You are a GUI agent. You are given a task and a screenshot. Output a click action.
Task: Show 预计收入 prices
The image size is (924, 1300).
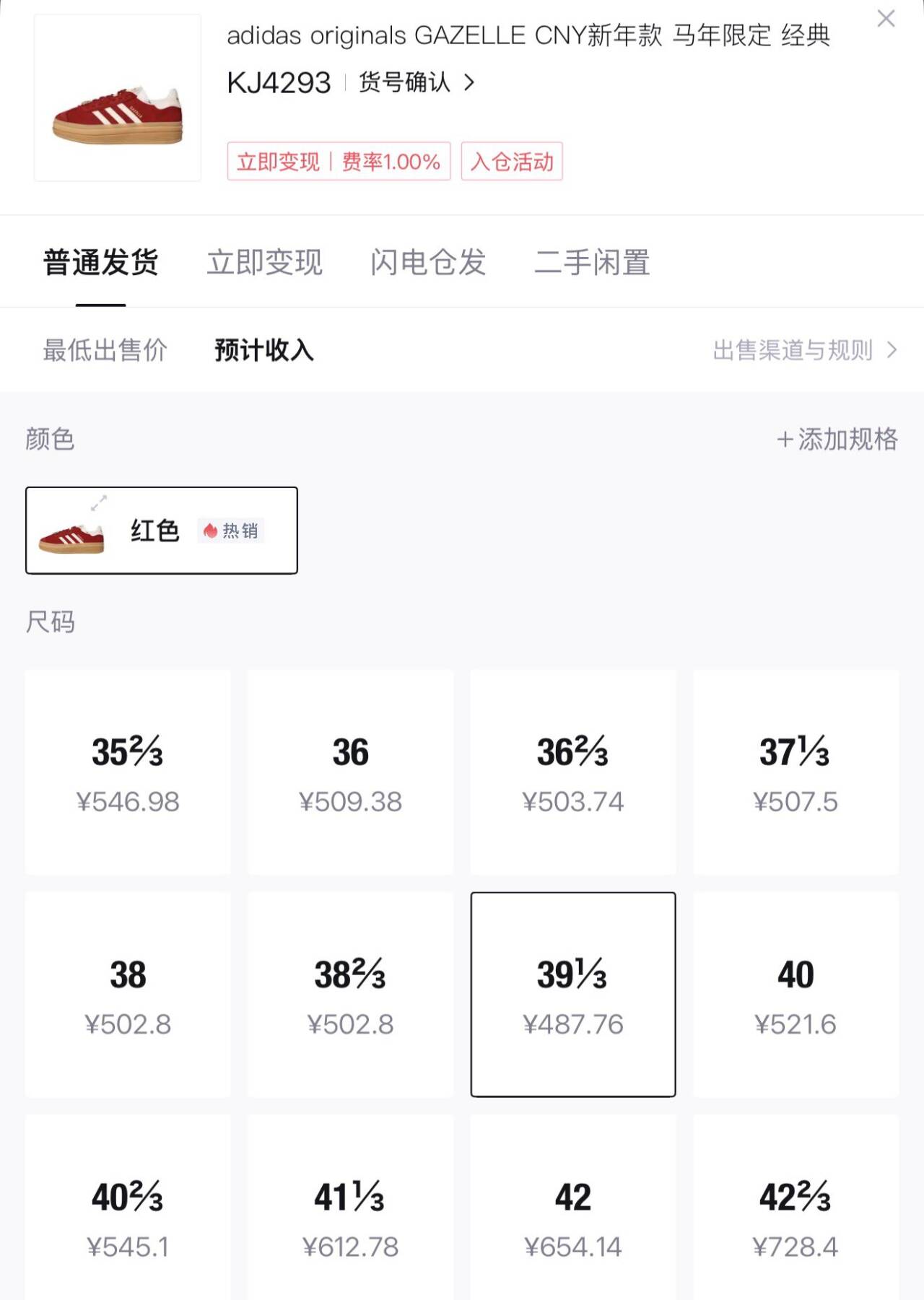click(x=264, y=350)
